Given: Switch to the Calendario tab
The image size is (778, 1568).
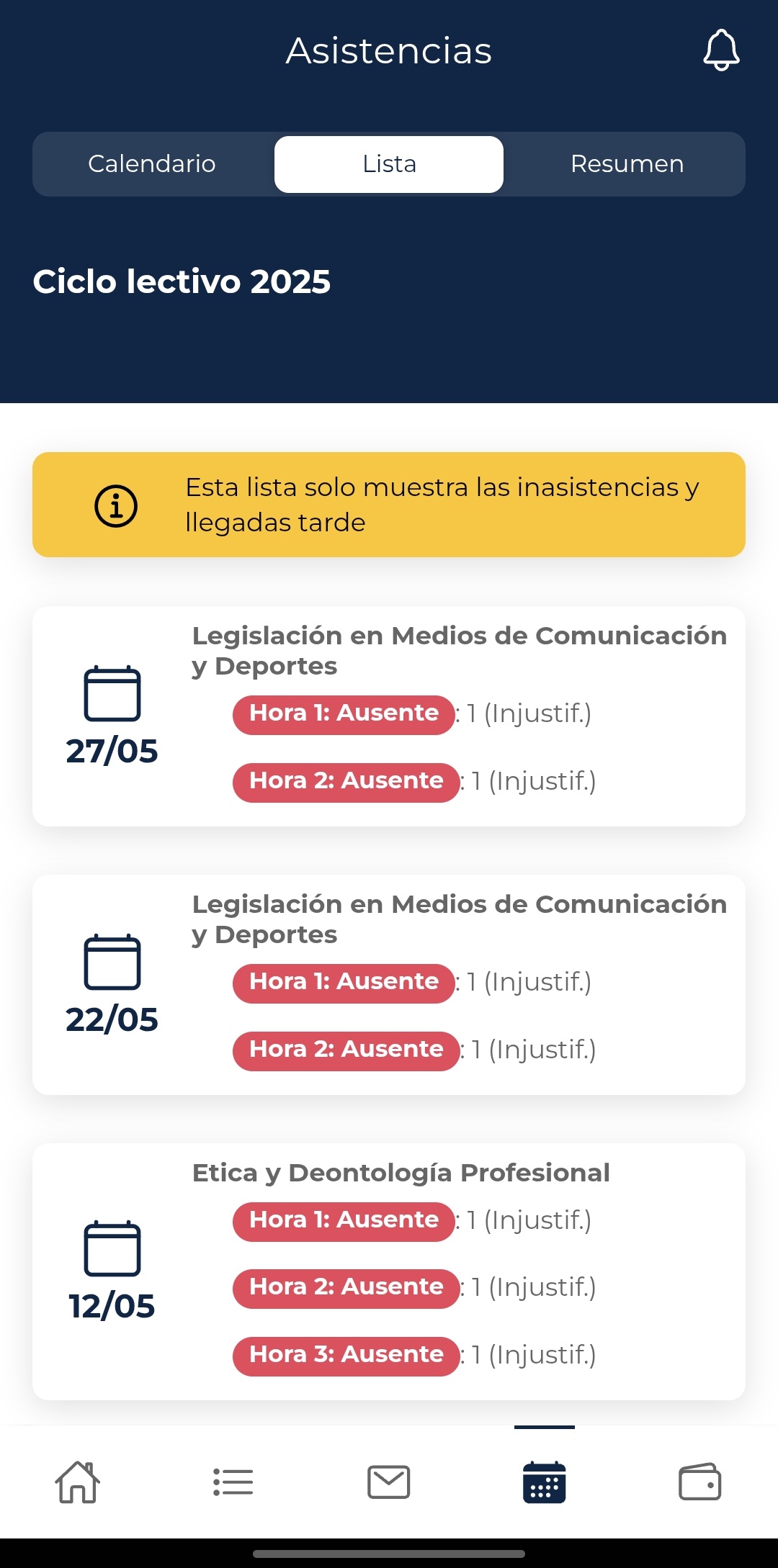Looking at the screenshot, I should [x=152, y=164].
